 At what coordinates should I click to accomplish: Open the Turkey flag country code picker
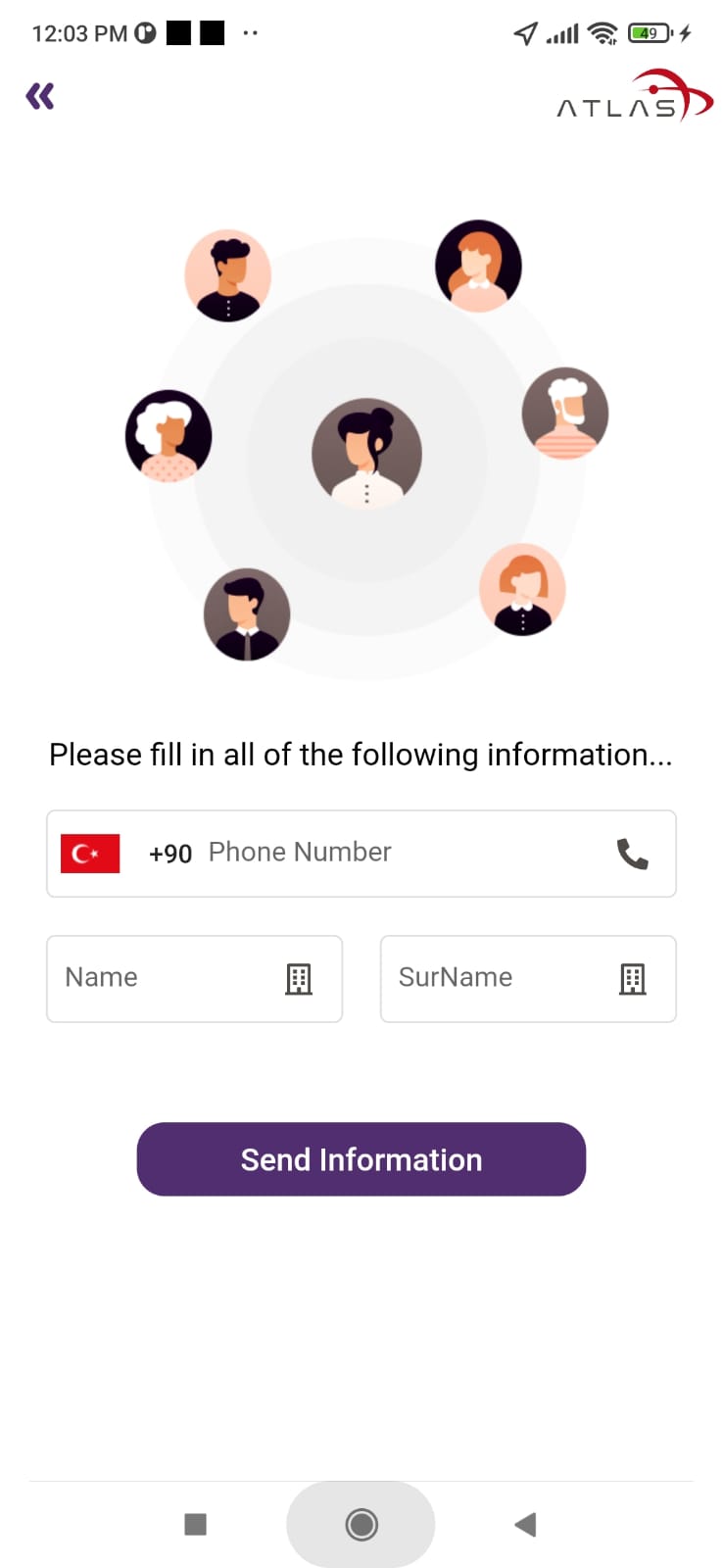[90, 853]
